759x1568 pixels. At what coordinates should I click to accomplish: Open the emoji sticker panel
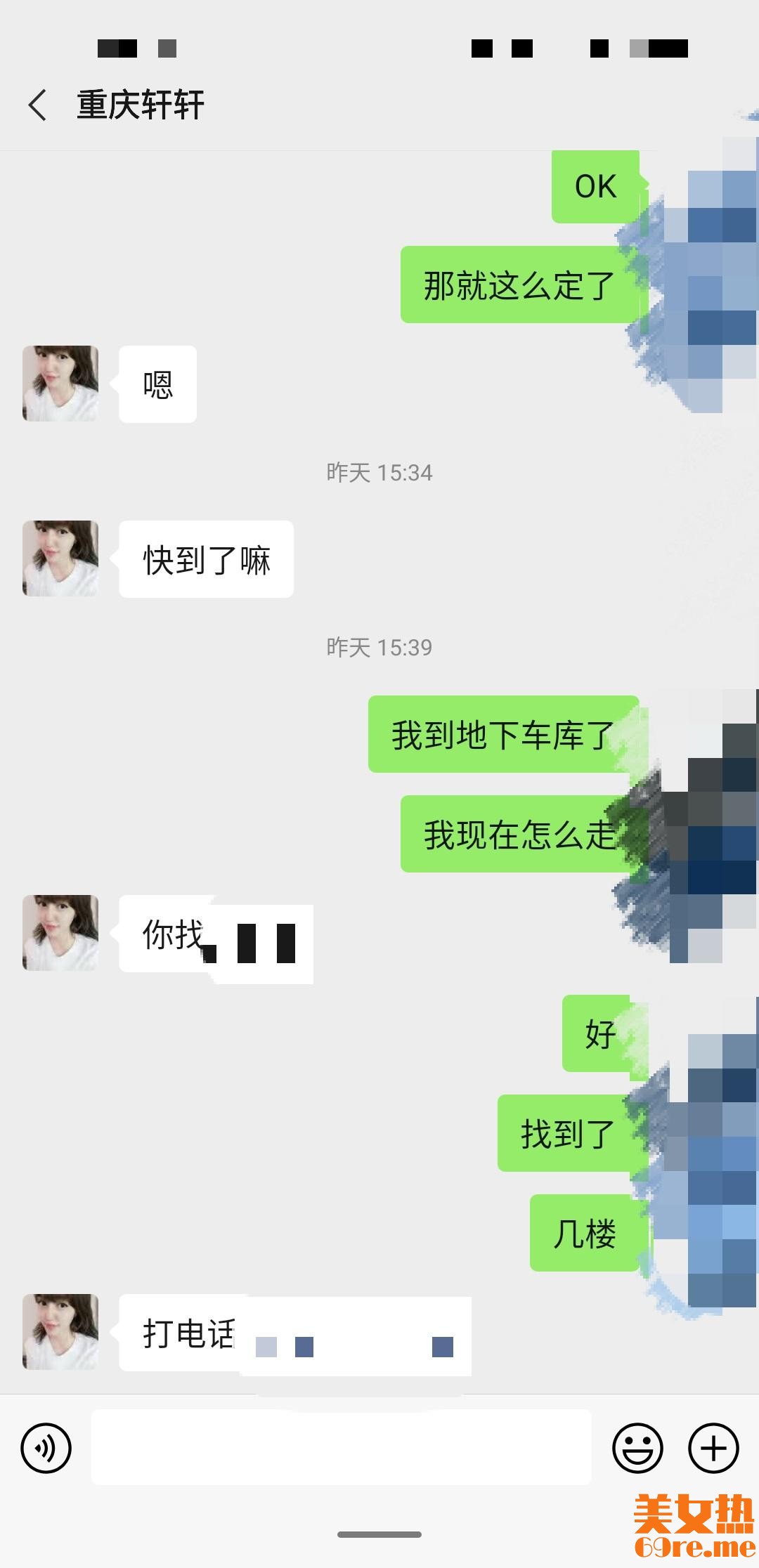tap(637, 1448)
